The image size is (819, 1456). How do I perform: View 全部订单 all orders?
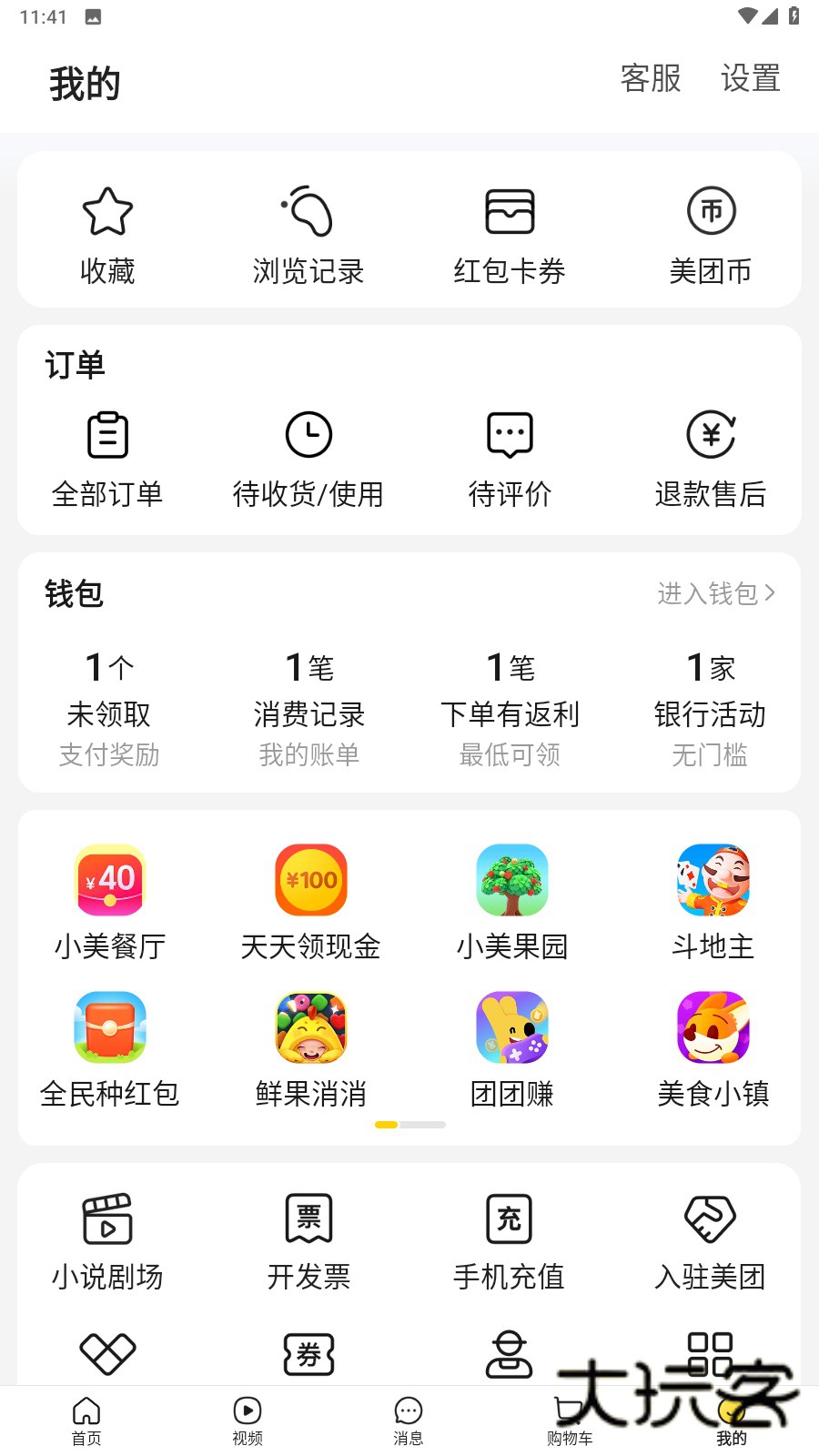coord(107,460)
